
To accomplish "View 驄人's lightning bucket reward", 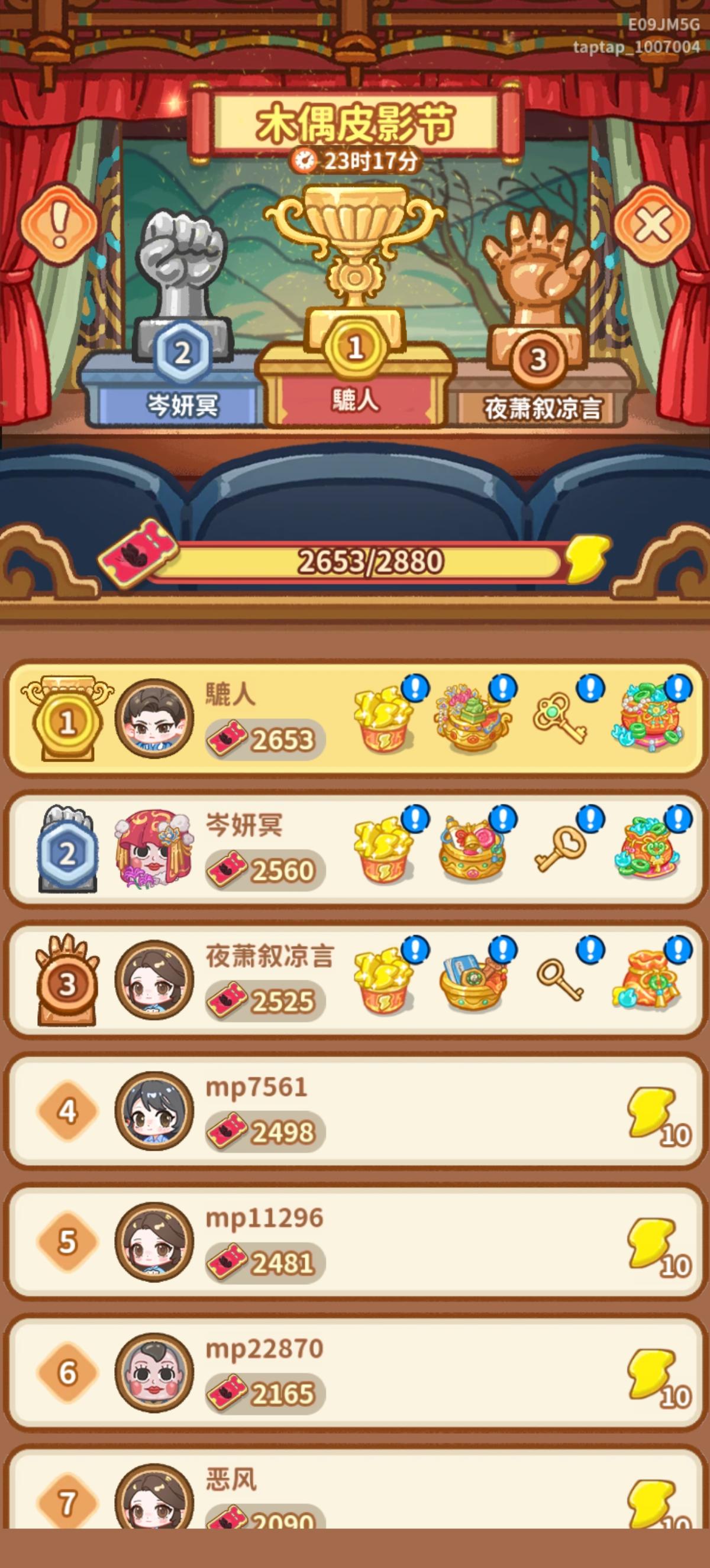I will click(x=383, y=721).
